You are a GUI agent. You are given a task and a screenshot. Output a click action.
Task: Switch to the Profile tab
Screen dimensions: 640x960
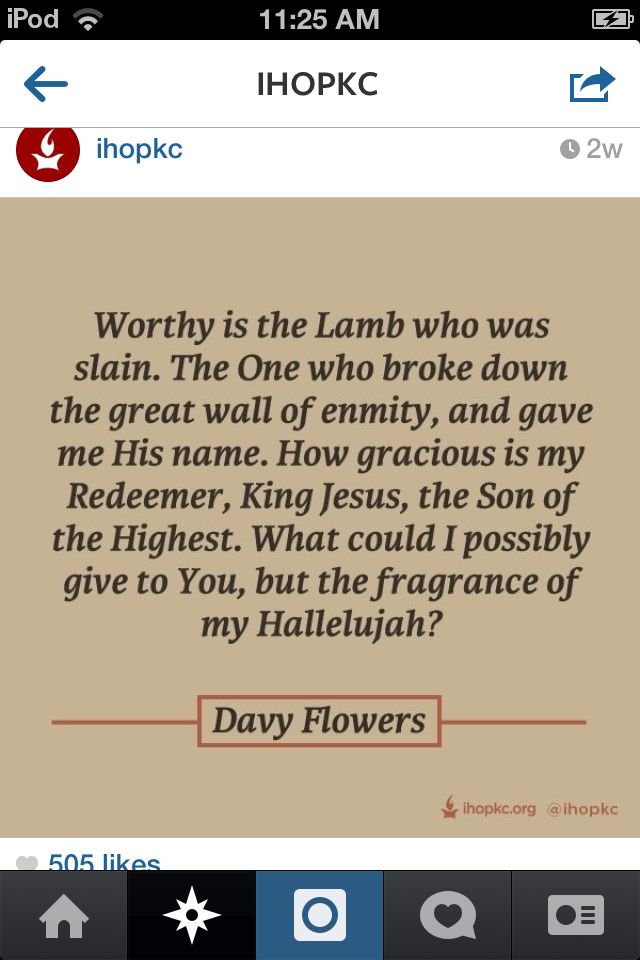pyautogui.click(x=576, y=915)
